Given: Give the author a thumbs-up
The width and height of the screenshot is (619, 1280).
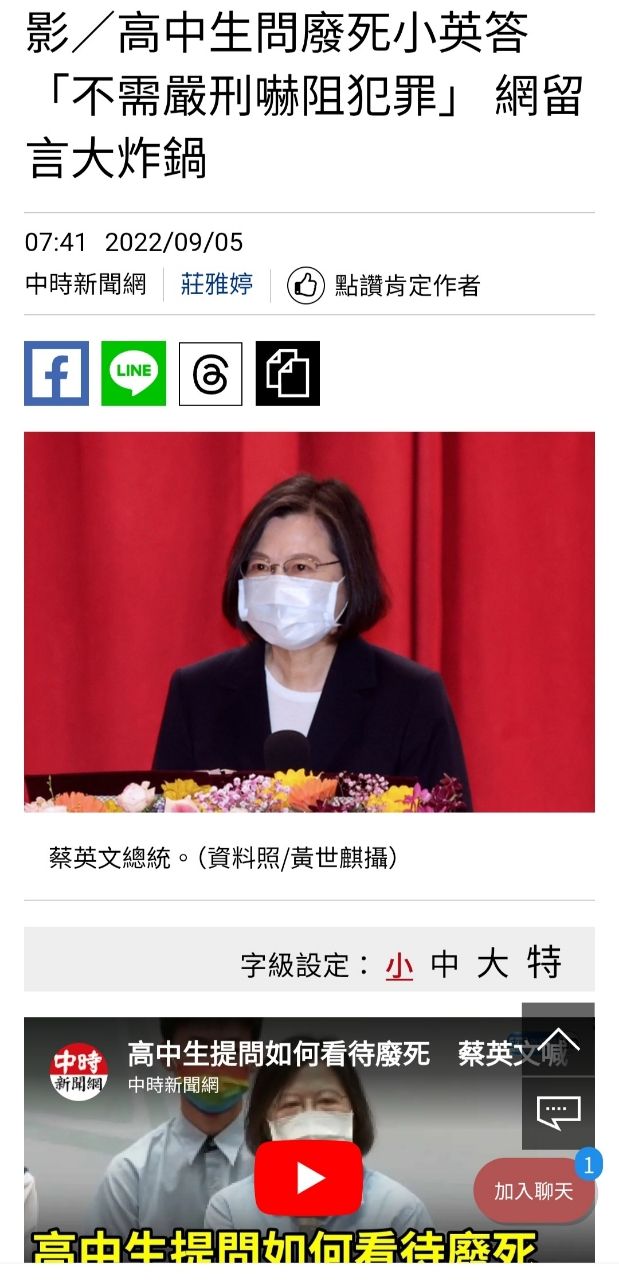Looking at the screenshot, I should pos(306,286).
